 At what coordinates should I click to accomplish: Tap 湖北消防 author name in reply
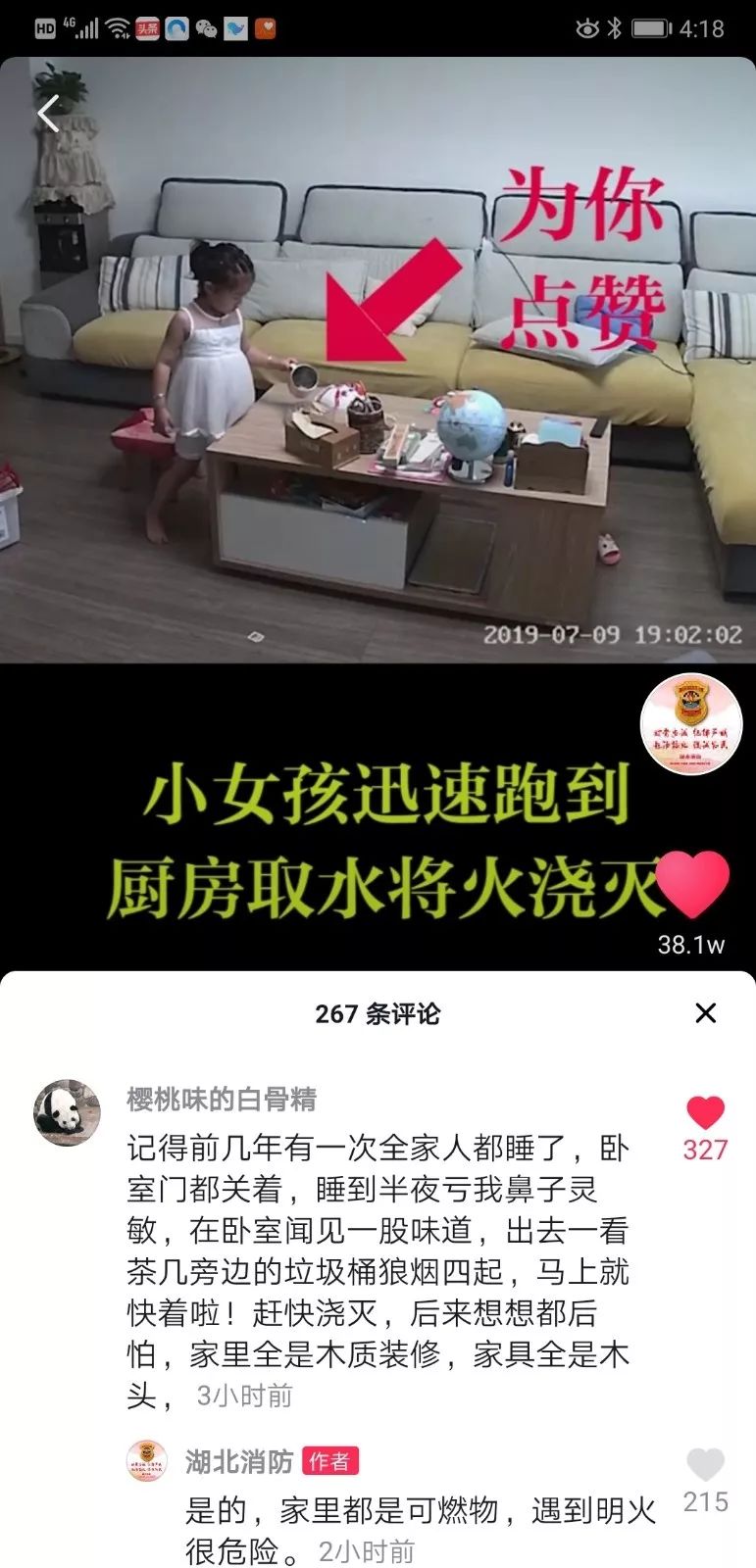(x=239, y=1461)
